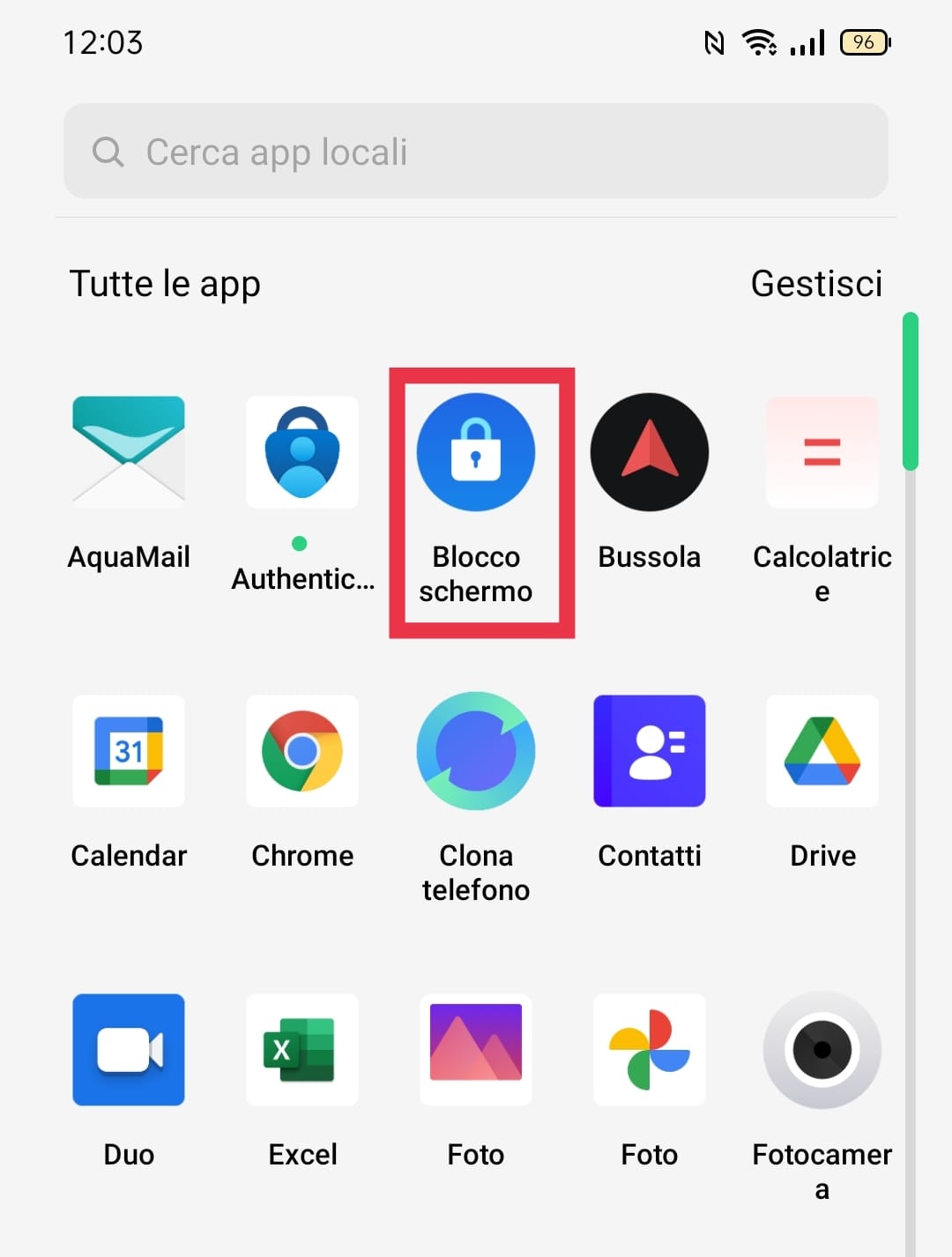Open the Contatti app
This screenshot has height=1257, width=952.
(650, 751)
